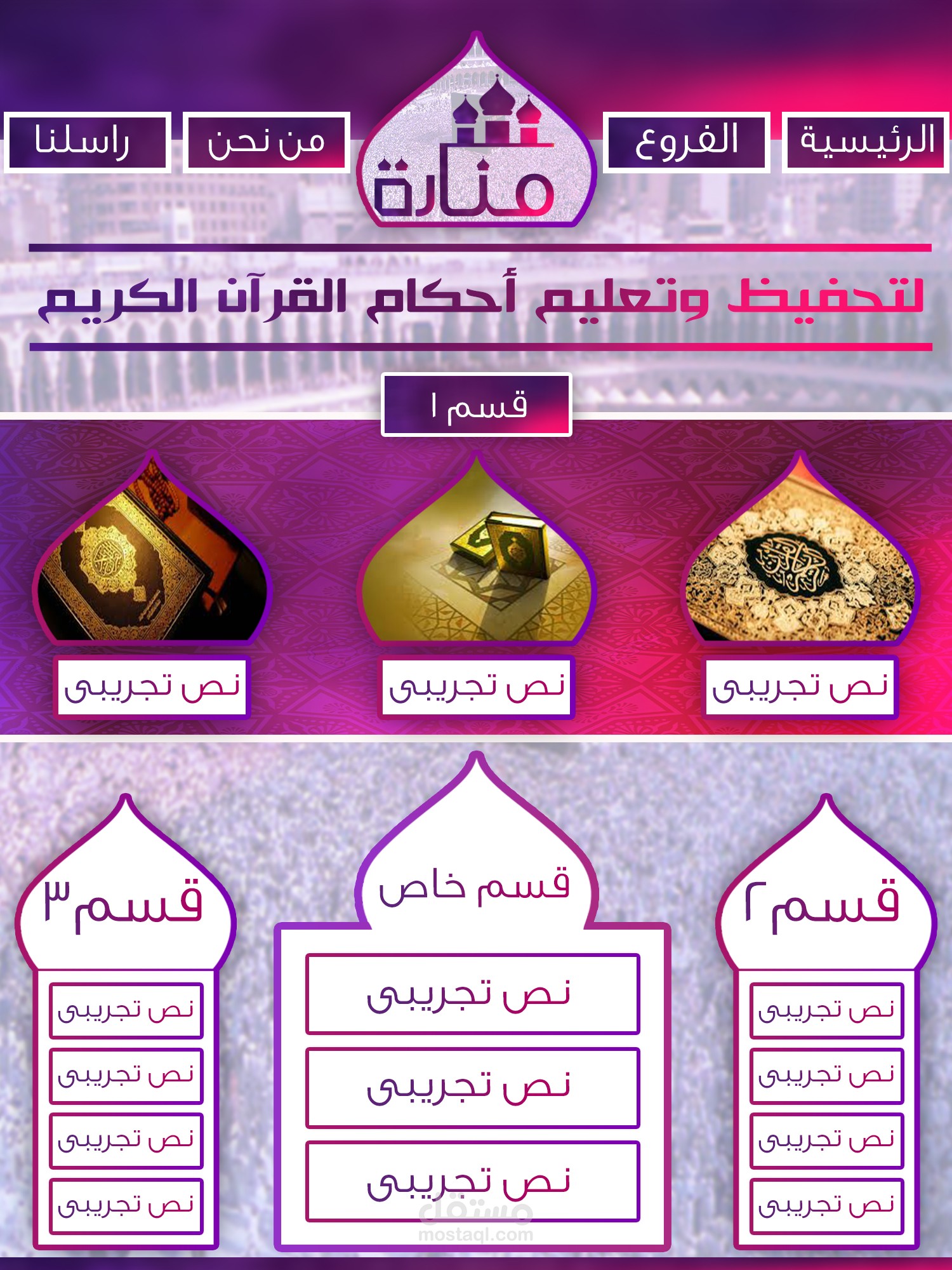Open the قسم ٣ section
The image size is (952, 1270).
124,902
